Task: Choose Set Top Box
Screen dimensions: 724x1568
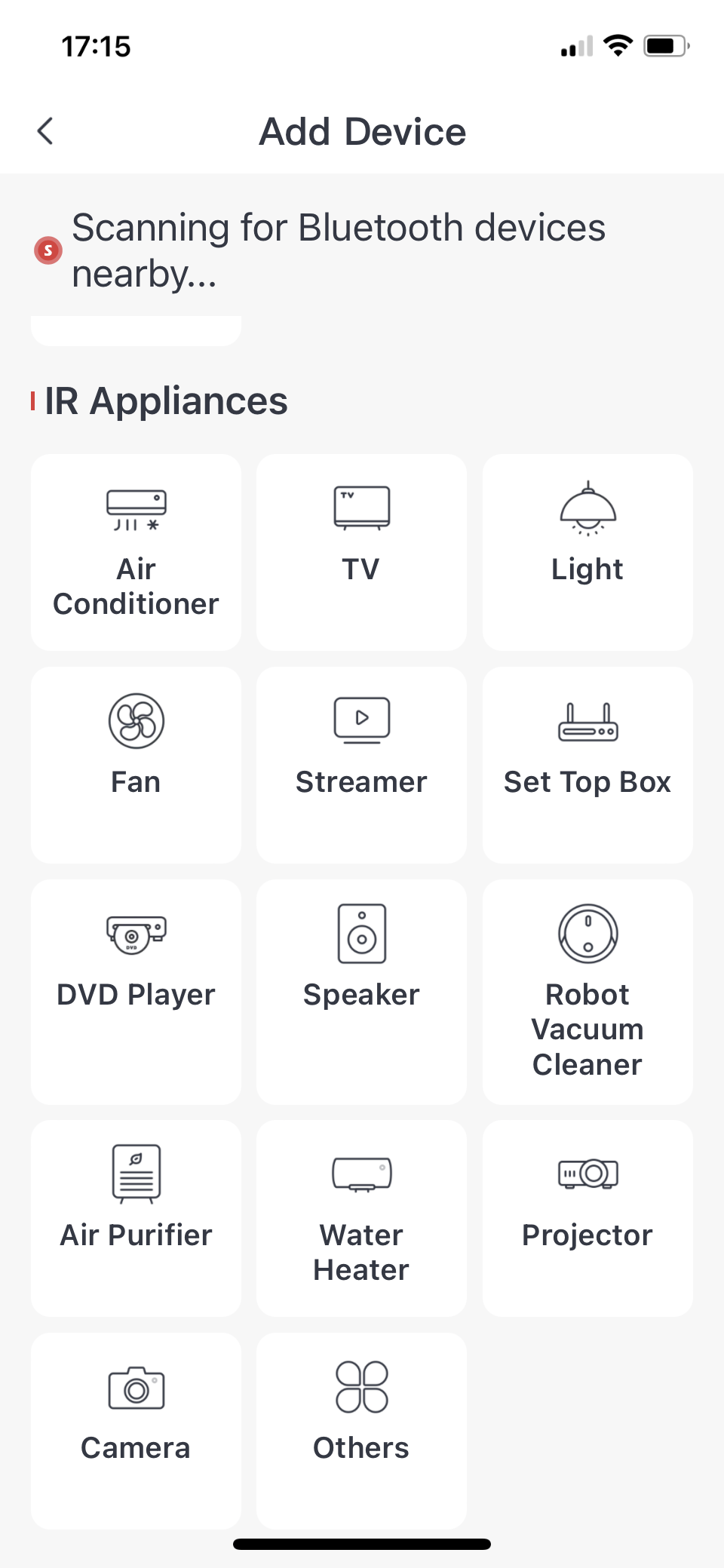Action: 587,765
